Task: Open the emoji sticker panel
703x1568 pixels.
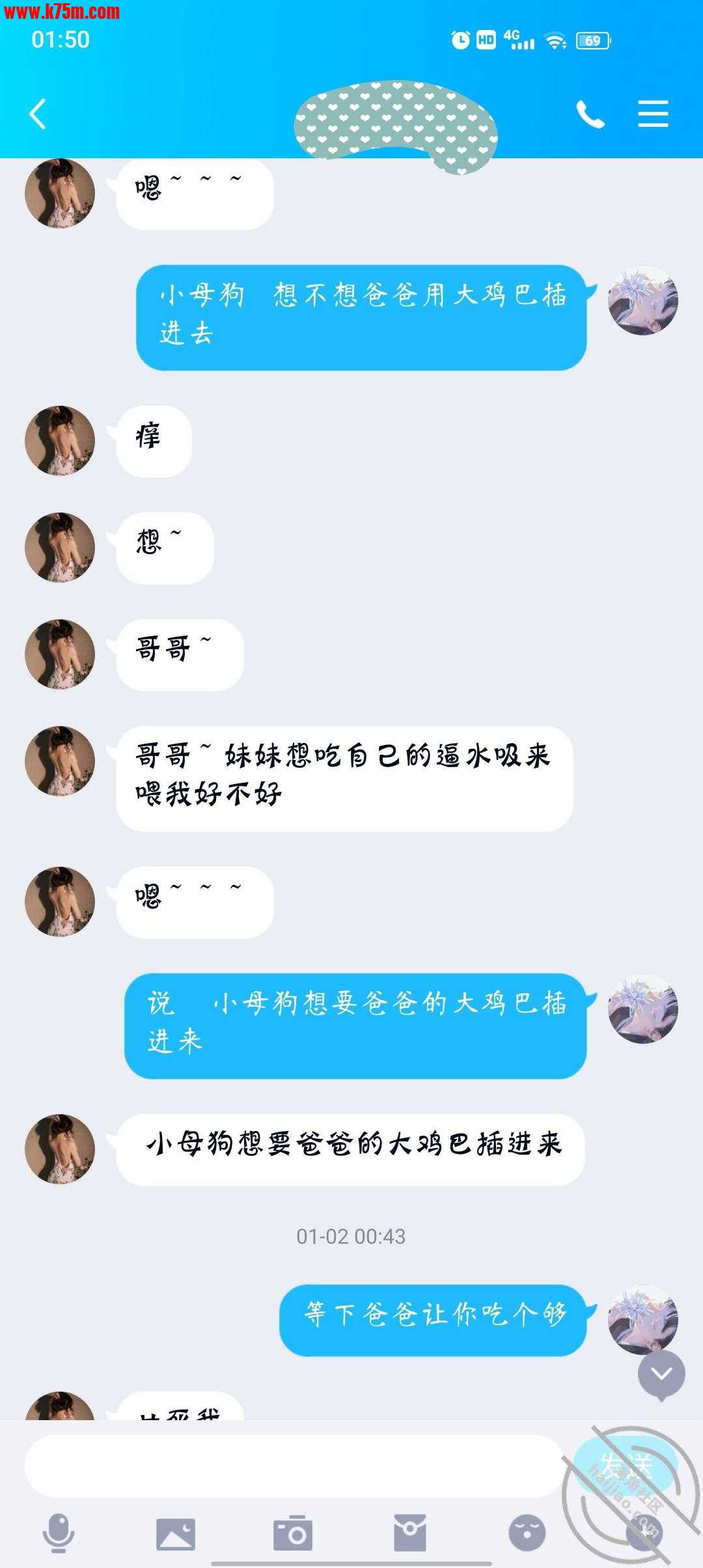Action: pos(527,1533)
